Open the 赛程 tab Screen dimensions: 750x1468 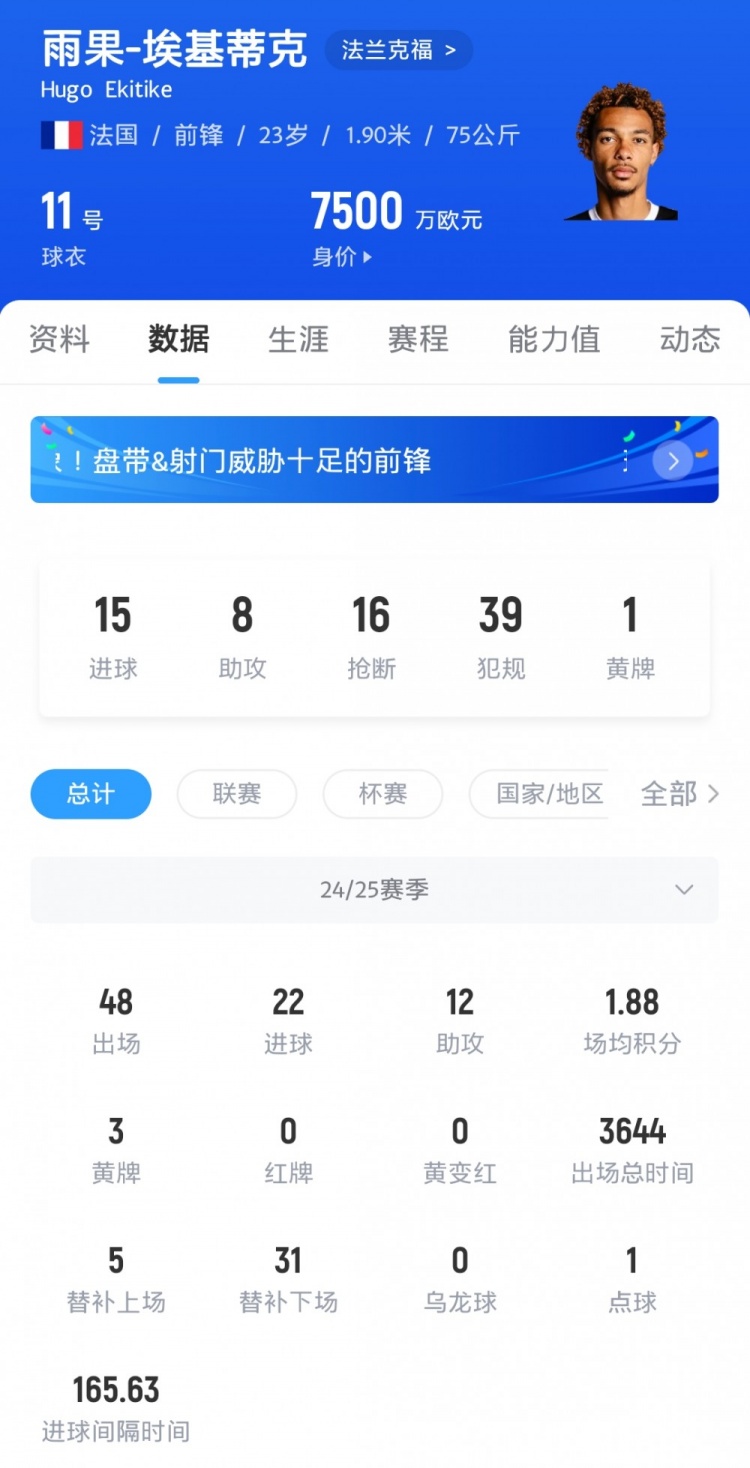[x=418, y=340]
